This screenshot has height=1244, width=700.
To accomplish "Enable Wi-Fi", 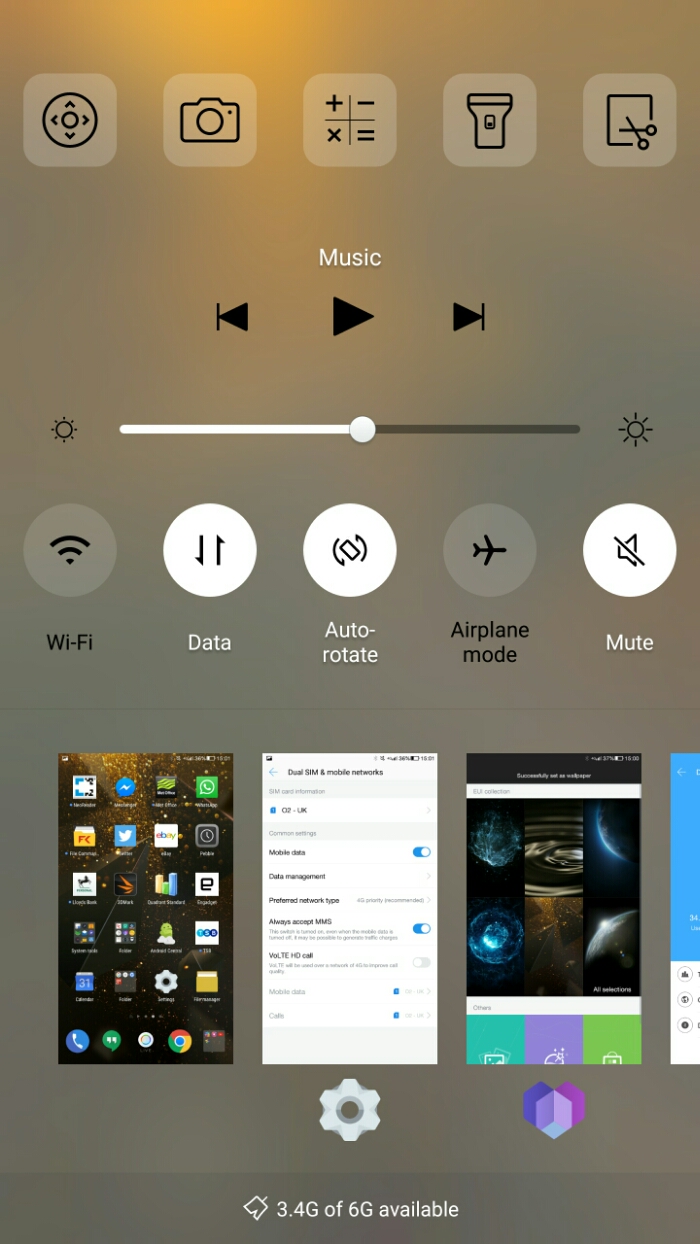I will [x=70, y=550].
